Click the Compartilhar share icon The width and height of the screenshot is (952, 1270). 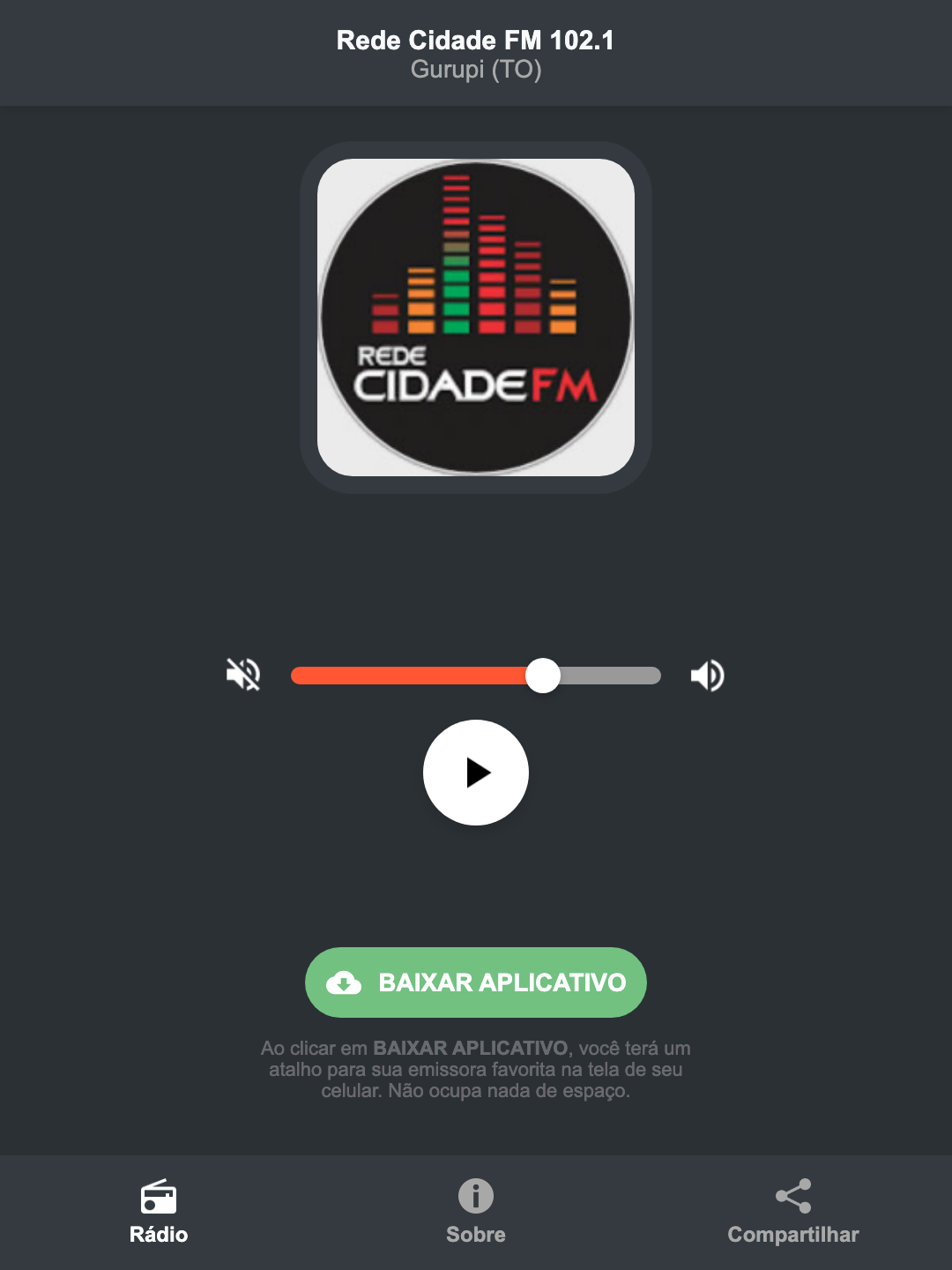(792, 1198)
